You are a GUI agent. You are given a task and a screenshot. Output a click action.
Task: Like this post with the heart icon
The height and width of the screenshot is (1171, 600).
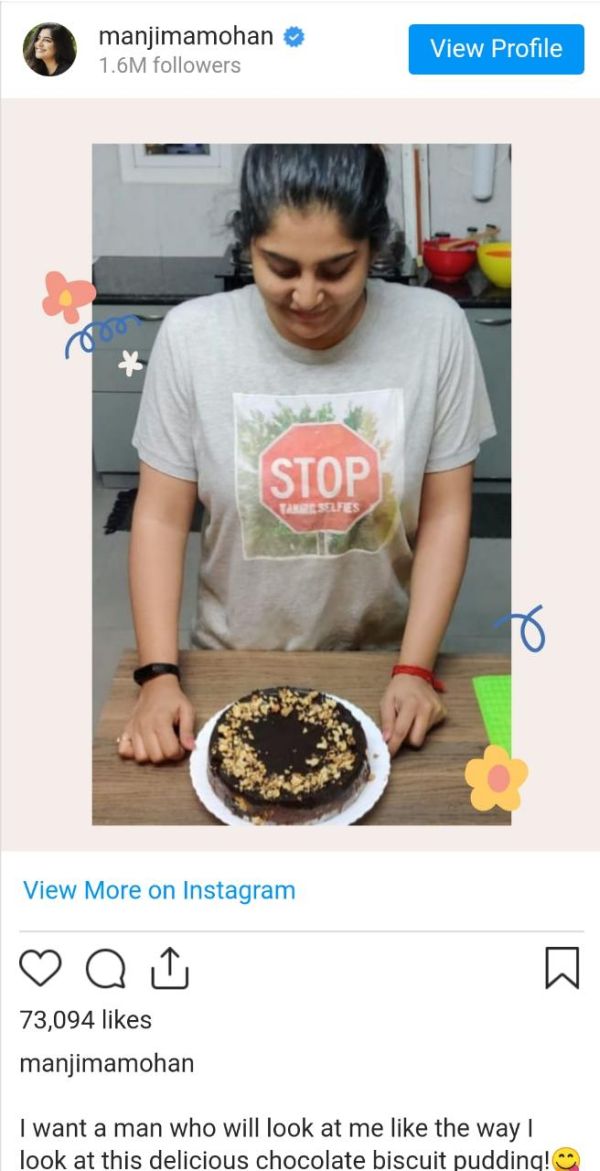point(41,968)
